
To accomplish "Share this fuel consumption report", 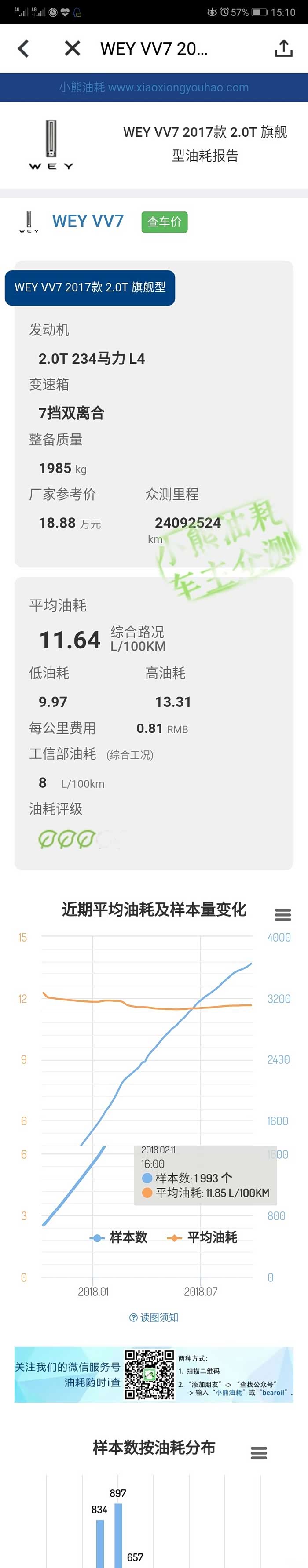I will pos(284,49).
